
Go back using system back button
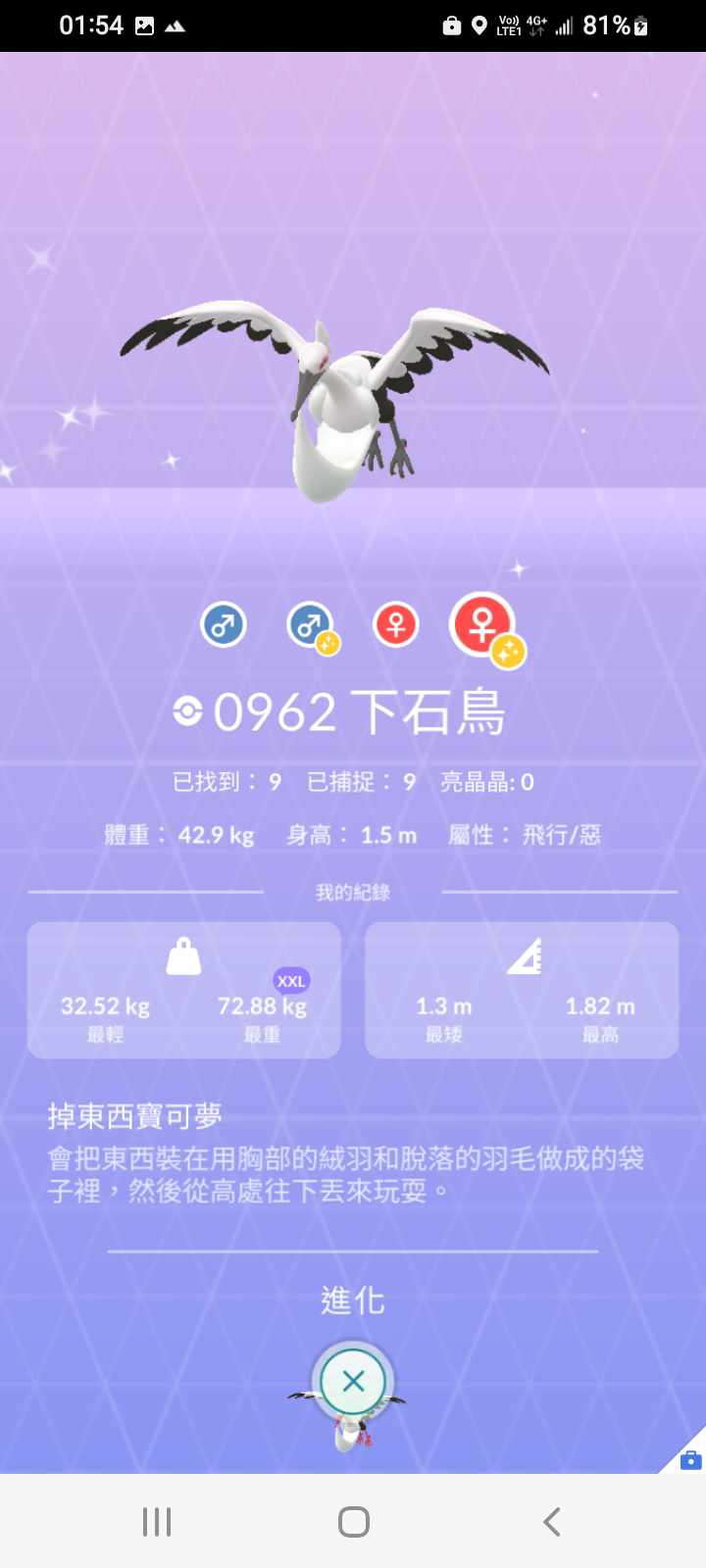551,1522
